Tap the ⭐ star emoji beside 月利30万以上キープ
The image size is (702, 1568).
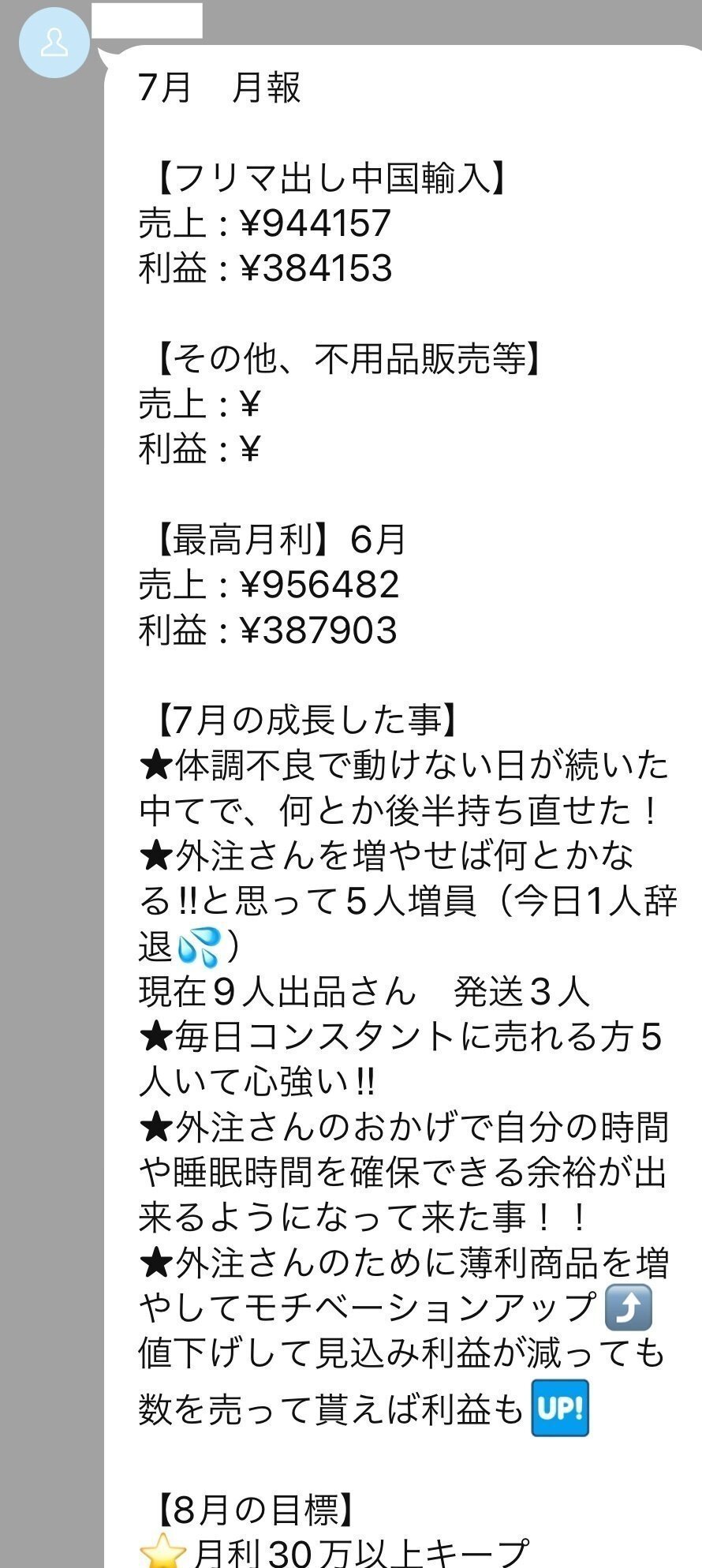click(x=162, y=1550)
